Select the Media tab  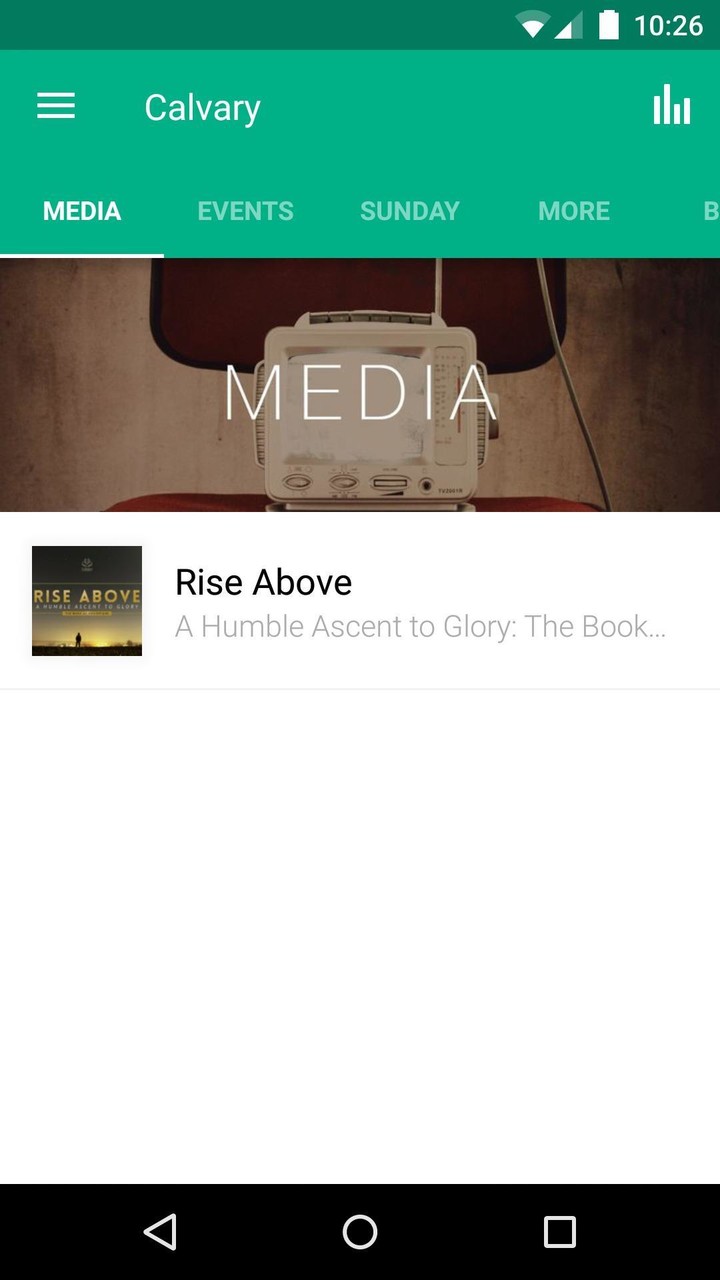[x=82, y=211]
